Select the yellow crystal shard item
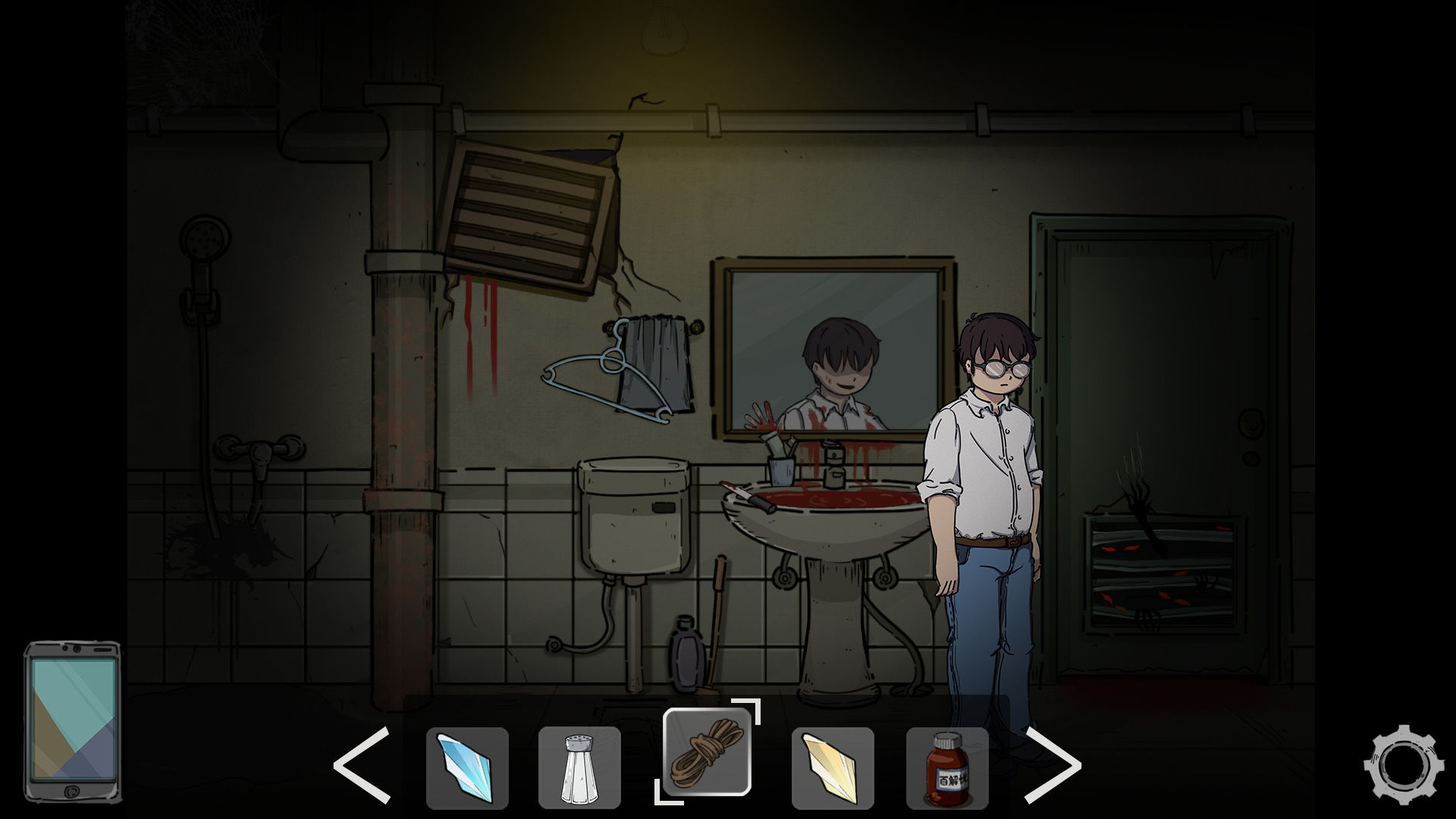The height and width of the screenshot is (819, 1456). click(x=833, y=767)
